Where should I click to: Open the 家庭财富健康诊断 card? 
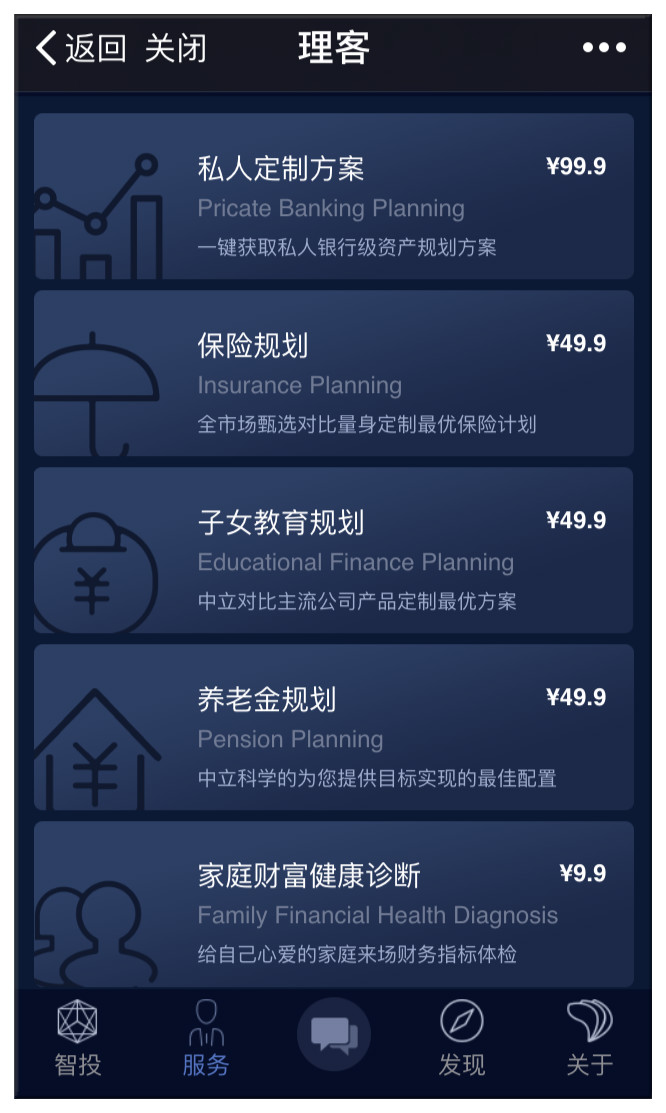(333, 904)
